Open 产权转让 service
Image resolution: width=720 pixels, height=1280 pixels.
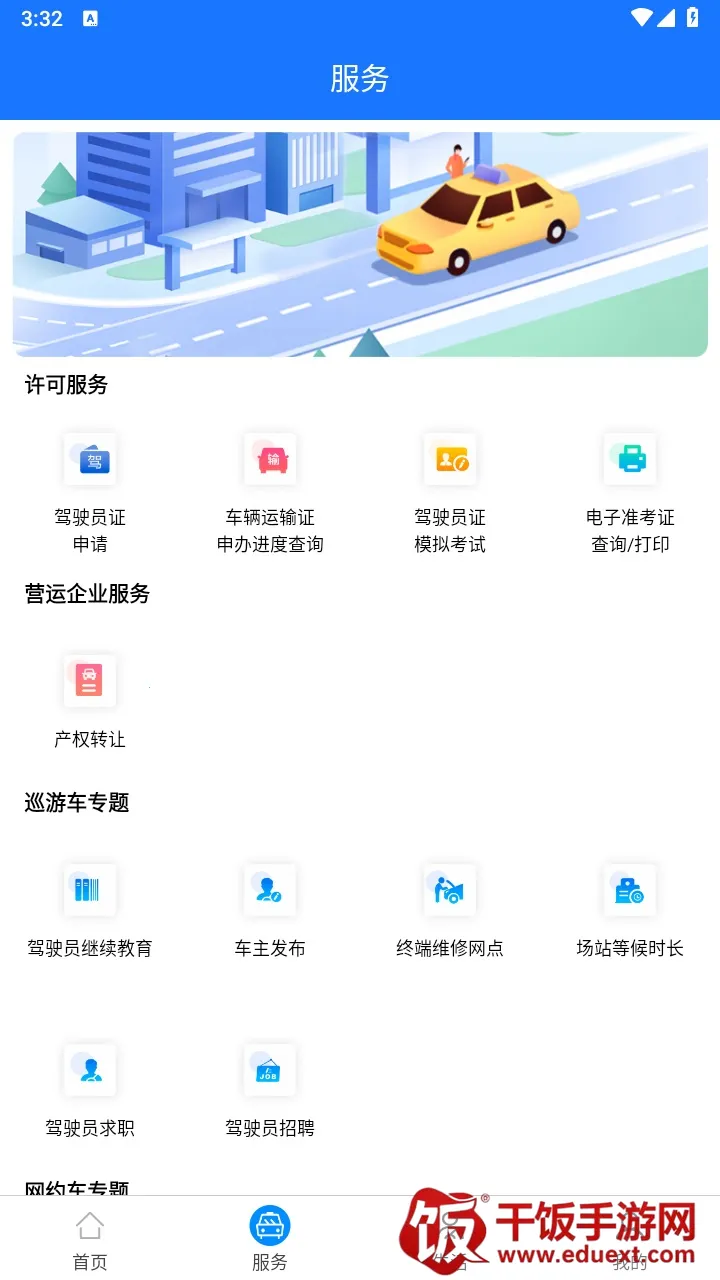coord(90,682)
